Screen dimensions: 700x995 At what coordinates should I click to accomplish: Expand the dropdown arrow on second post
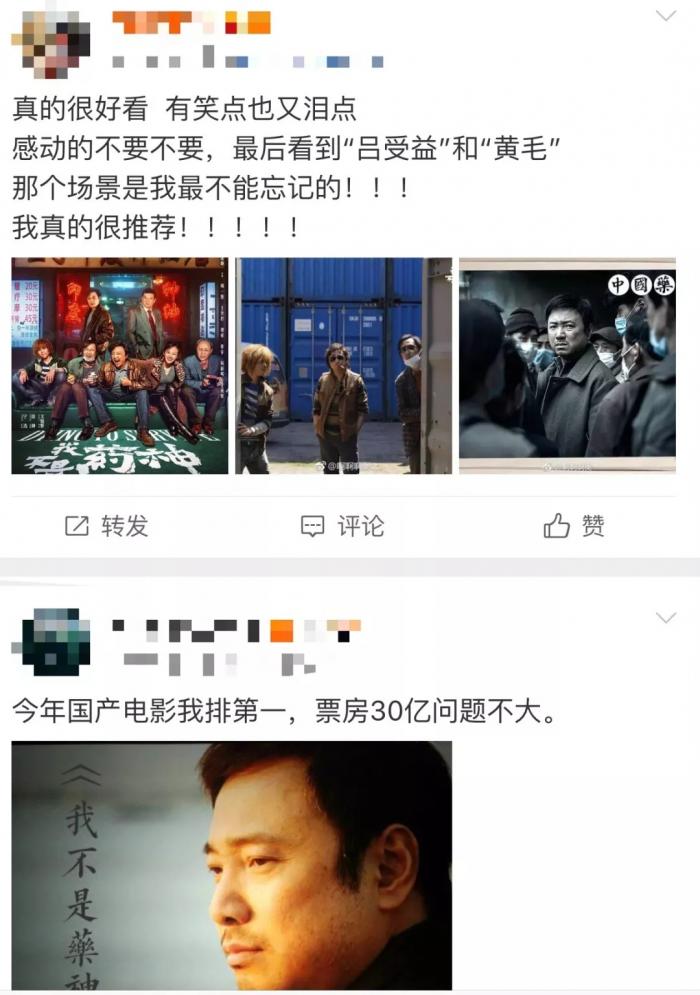[665, 618]
